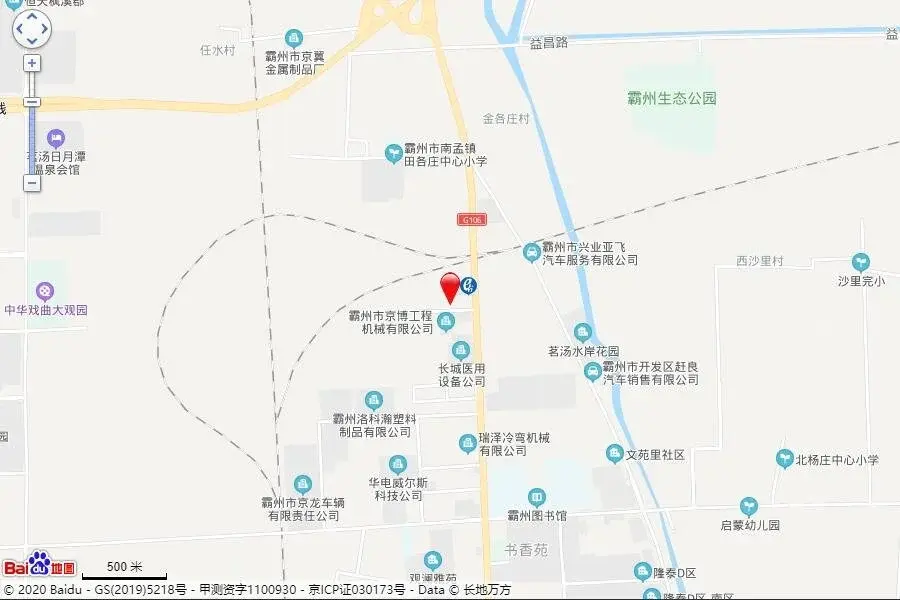Open 霸州图书馆 place marker

pyautogui.click(x=538, y=497)
